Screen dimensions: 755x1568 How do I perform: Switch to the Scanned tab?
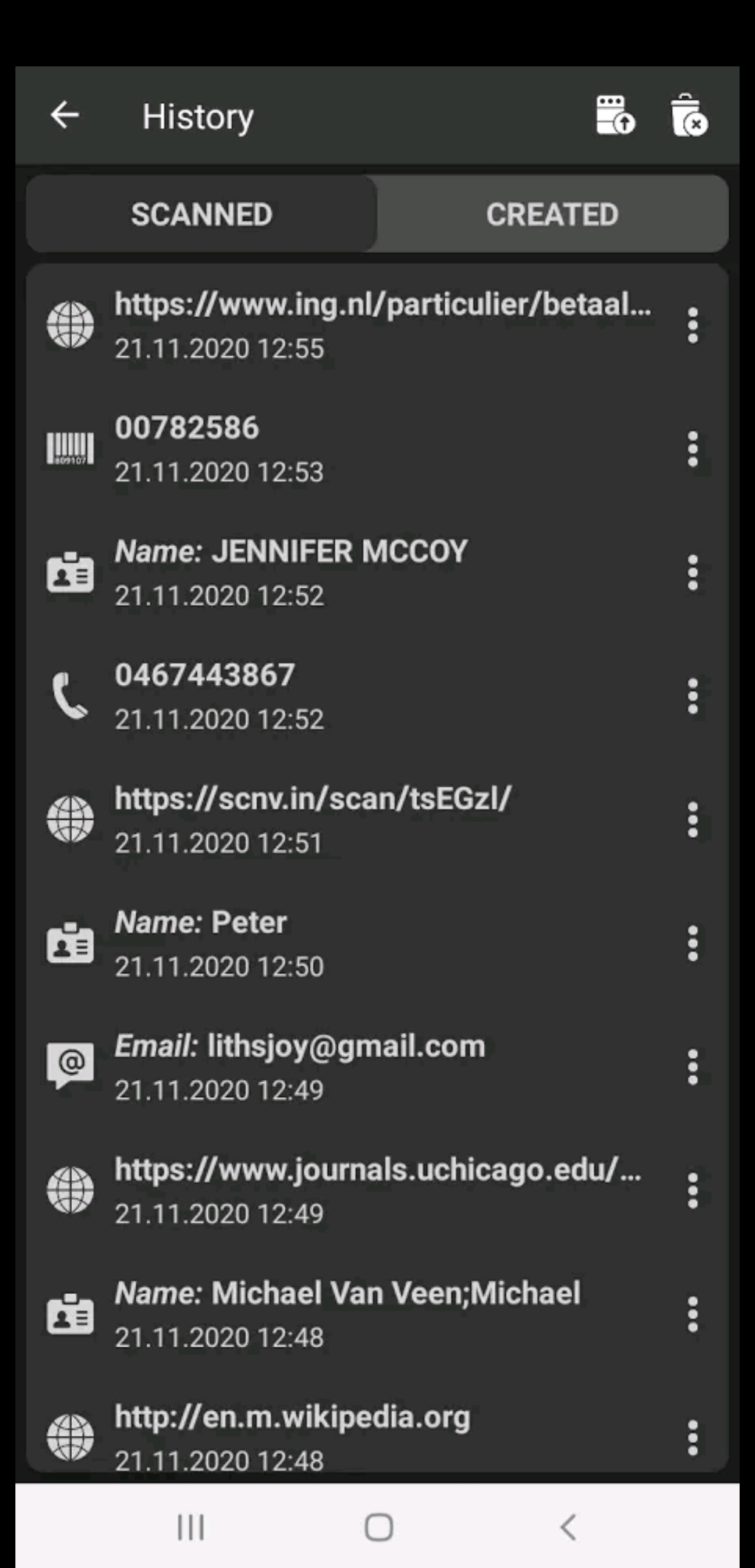(201, 215)
